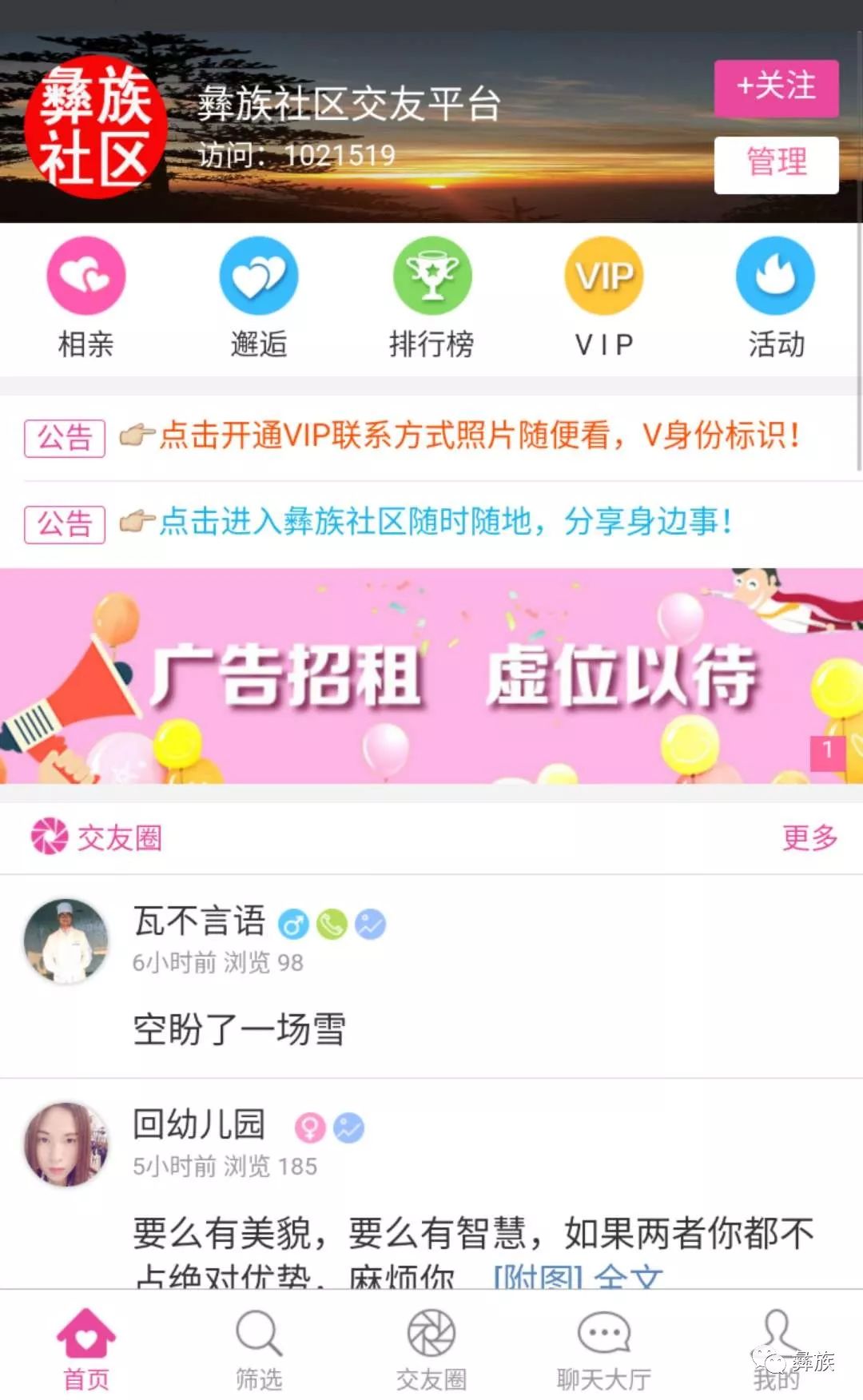This screenshot has height=1400, width=863.
Task: Open the 彝族社区 announcement in blue text
Action: (x=445, y=523)
